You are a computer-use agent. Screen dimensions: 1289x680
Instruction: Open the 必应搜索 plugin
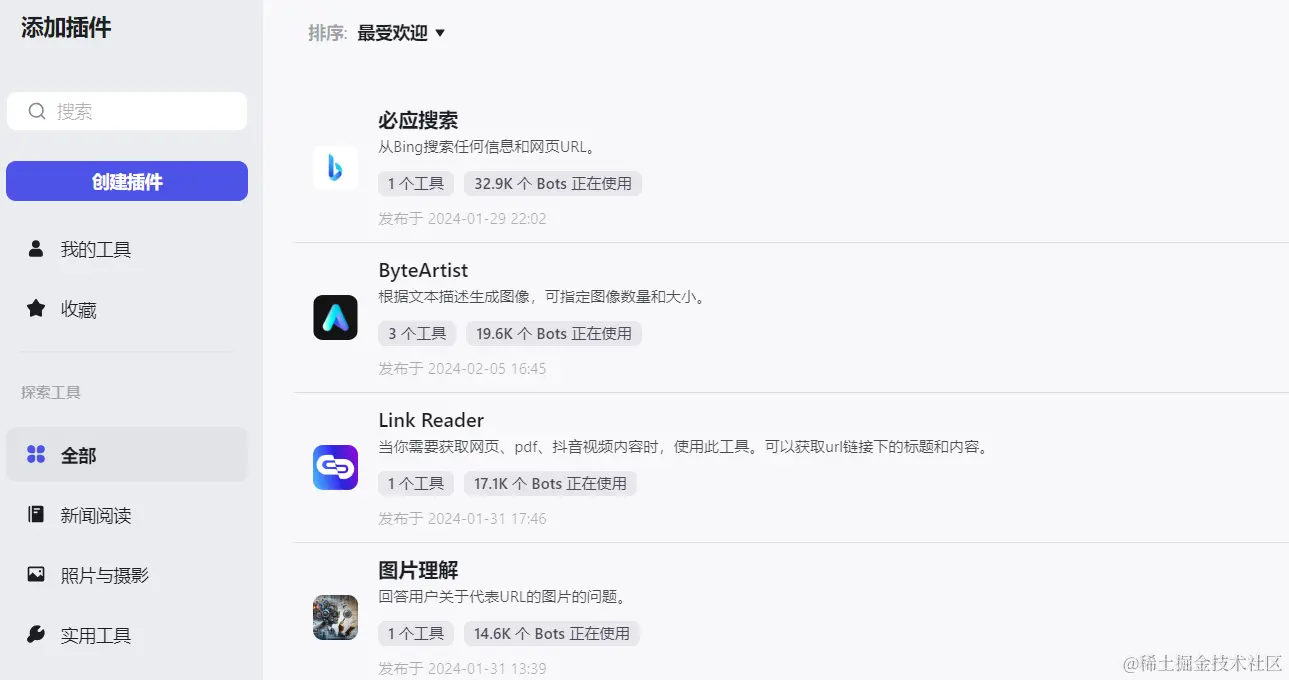point(418,120)
